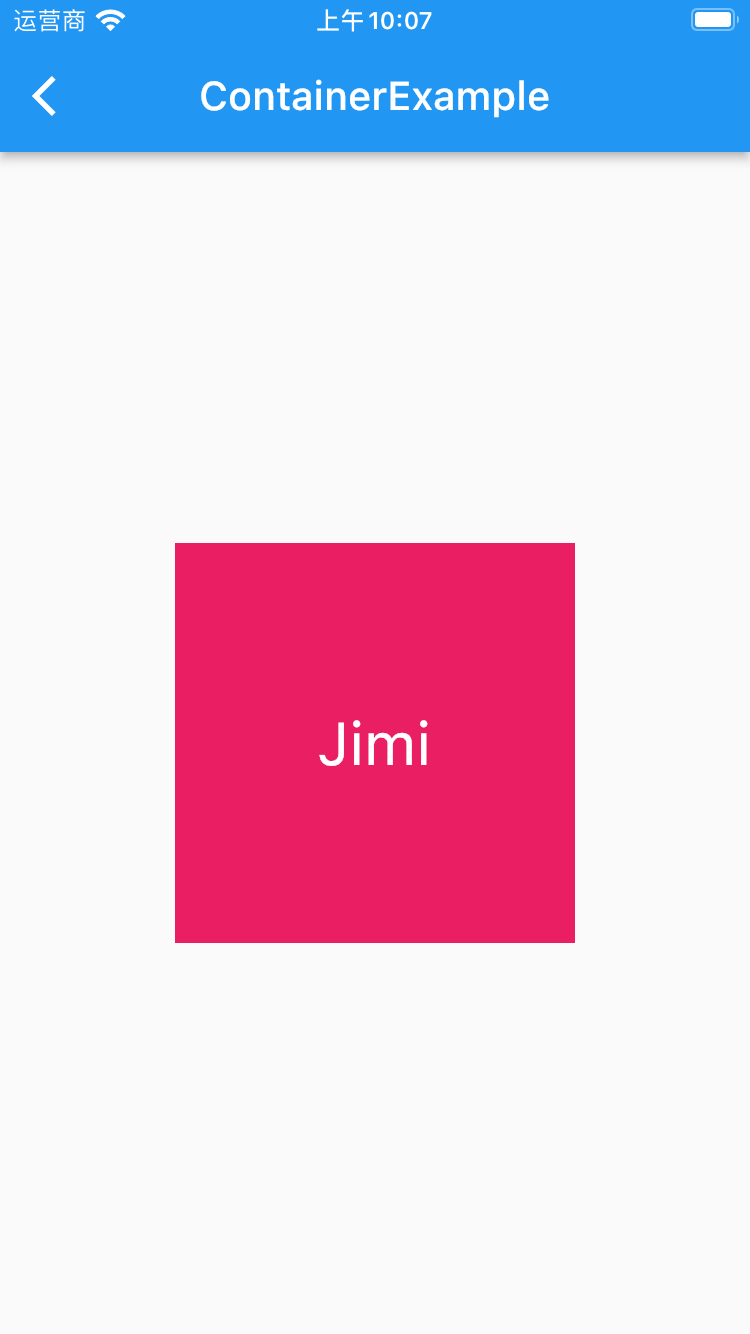
Task: Go back using the app bar arrow
Action: pos(45,97)
